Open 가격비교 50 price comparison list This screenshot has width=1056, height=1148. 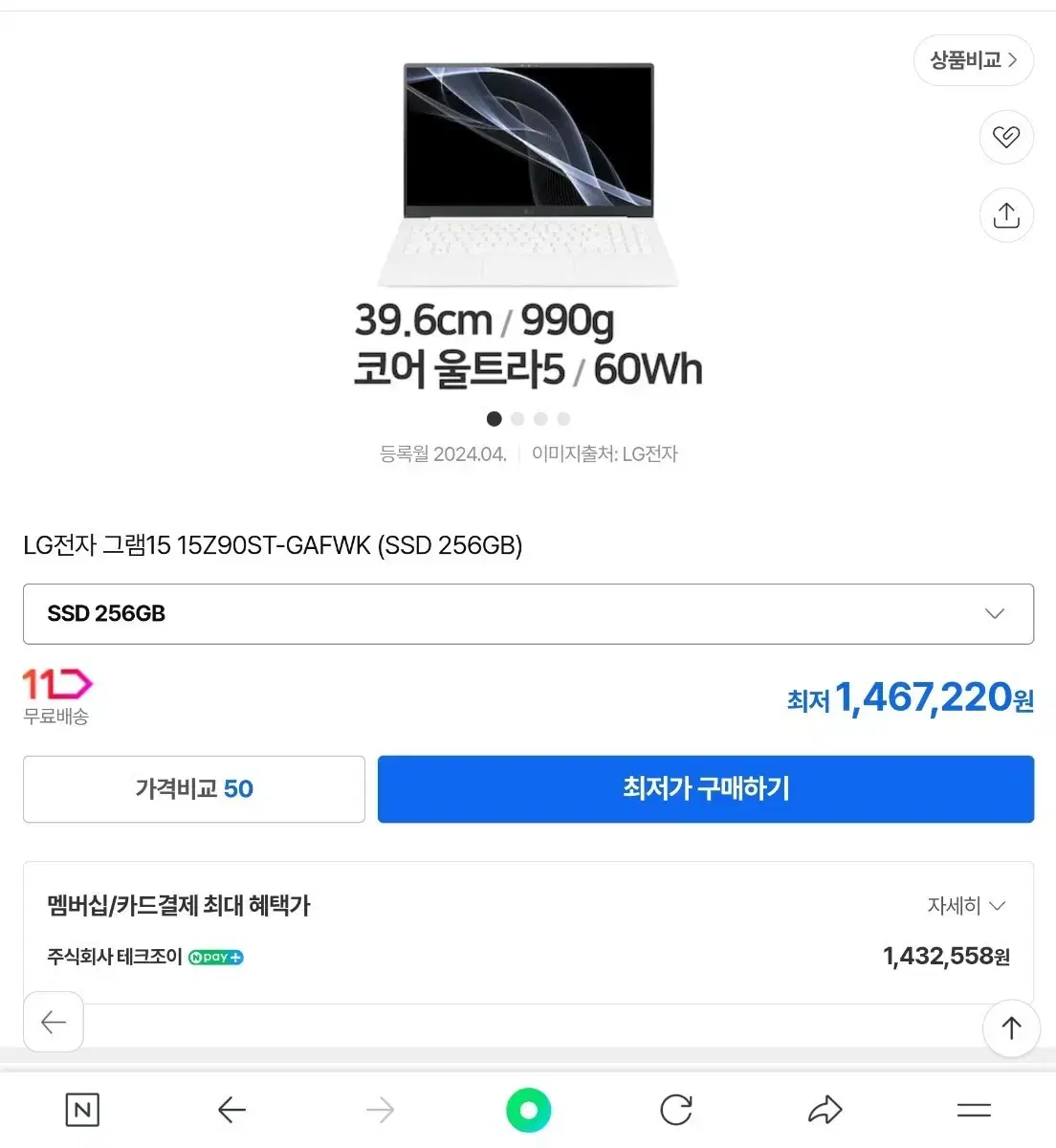point(193,788)
